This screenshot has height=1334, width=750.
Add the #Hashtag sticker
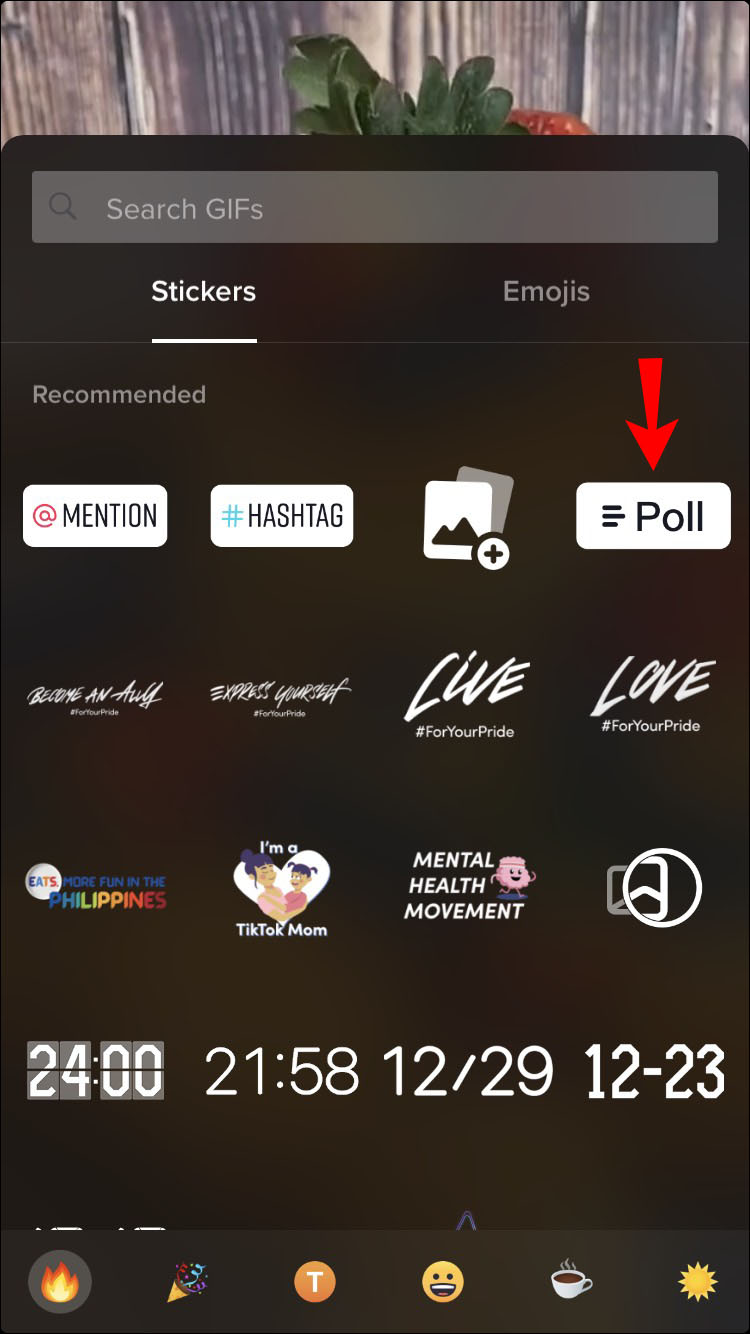pos(282,516)
